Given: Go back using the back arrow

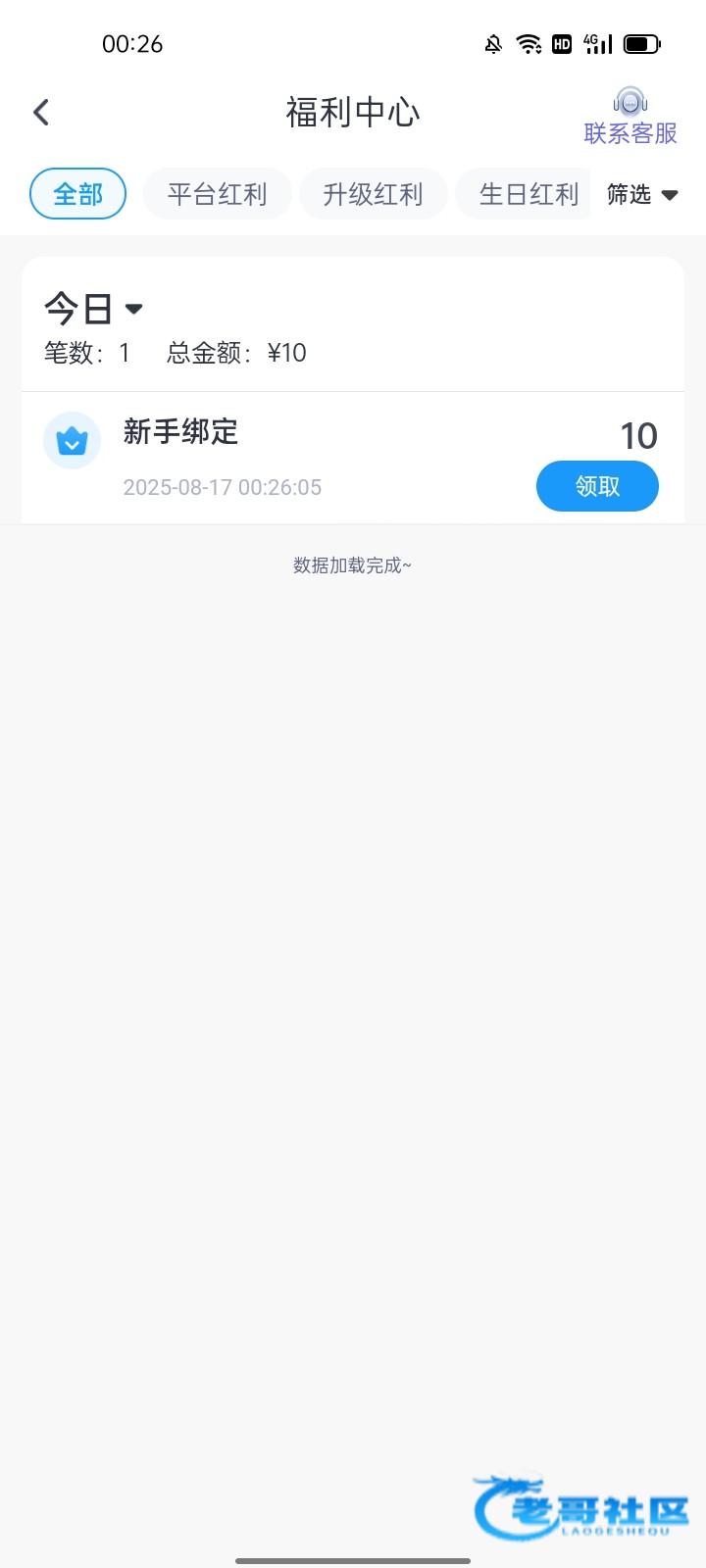Looking at the screenshot, I should coord(41,113).
